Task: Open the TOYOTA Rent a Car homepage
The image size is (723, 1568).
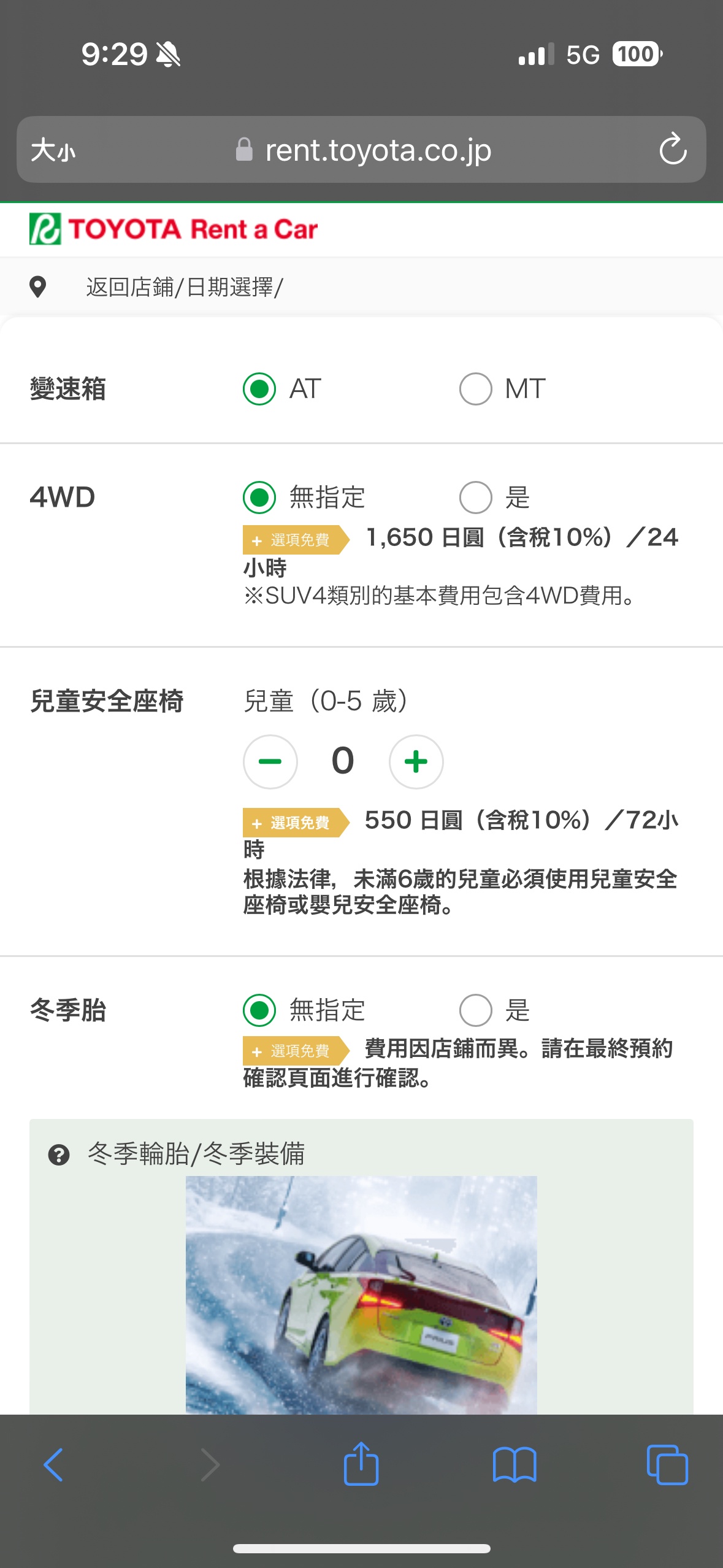Action: point(174,229)
